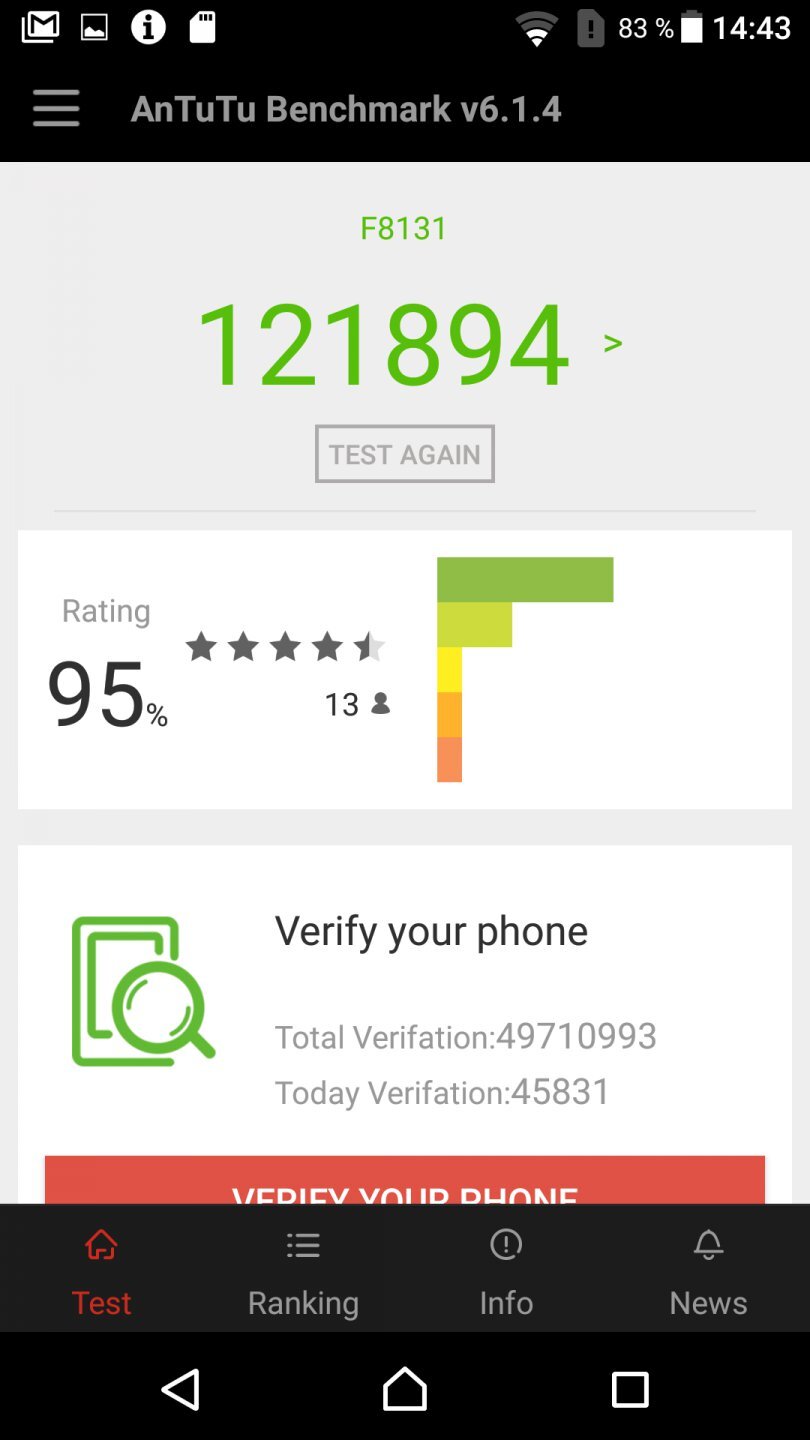Click the SIM card warning icon

[589, 27]
